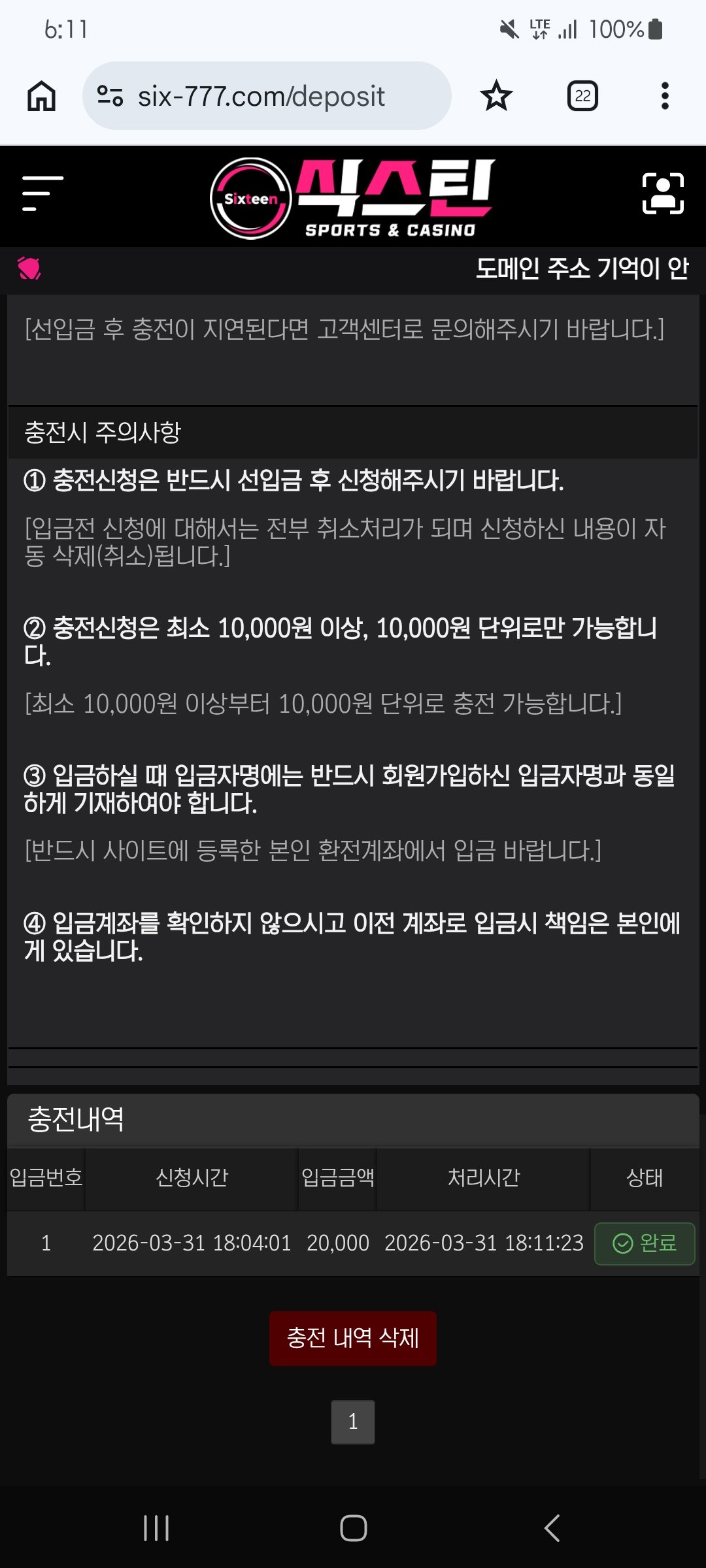This screenshot has width=706, height=1568.
Task: Open the browser tab switcher
Action: click(582, 96)
